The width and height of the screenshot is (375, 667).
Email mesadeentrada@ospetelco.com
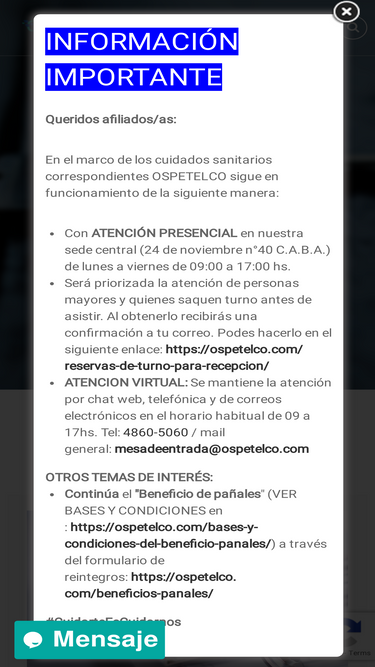point(212,449)
